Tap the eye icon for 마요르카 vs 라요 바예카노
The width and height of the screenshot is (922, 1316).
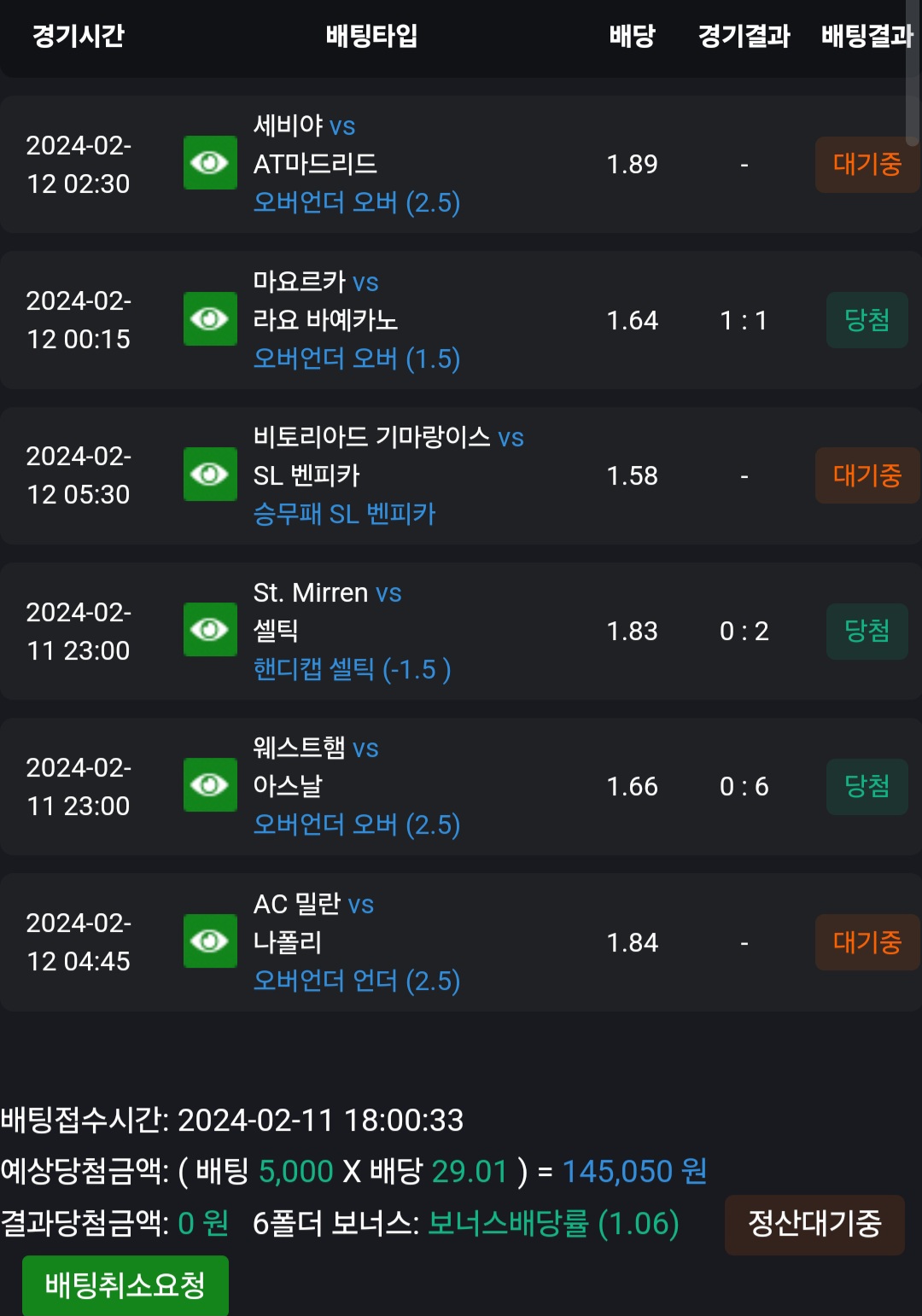coord(210,318)
